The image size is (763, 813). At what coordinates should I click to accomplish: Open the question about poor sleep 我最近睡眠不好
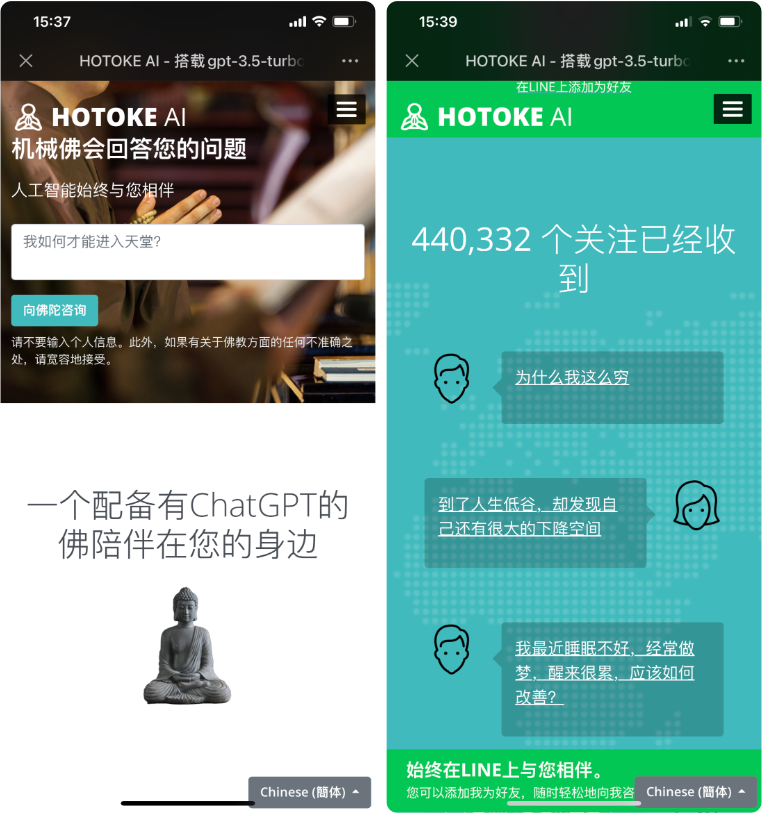tap(604, 672)
